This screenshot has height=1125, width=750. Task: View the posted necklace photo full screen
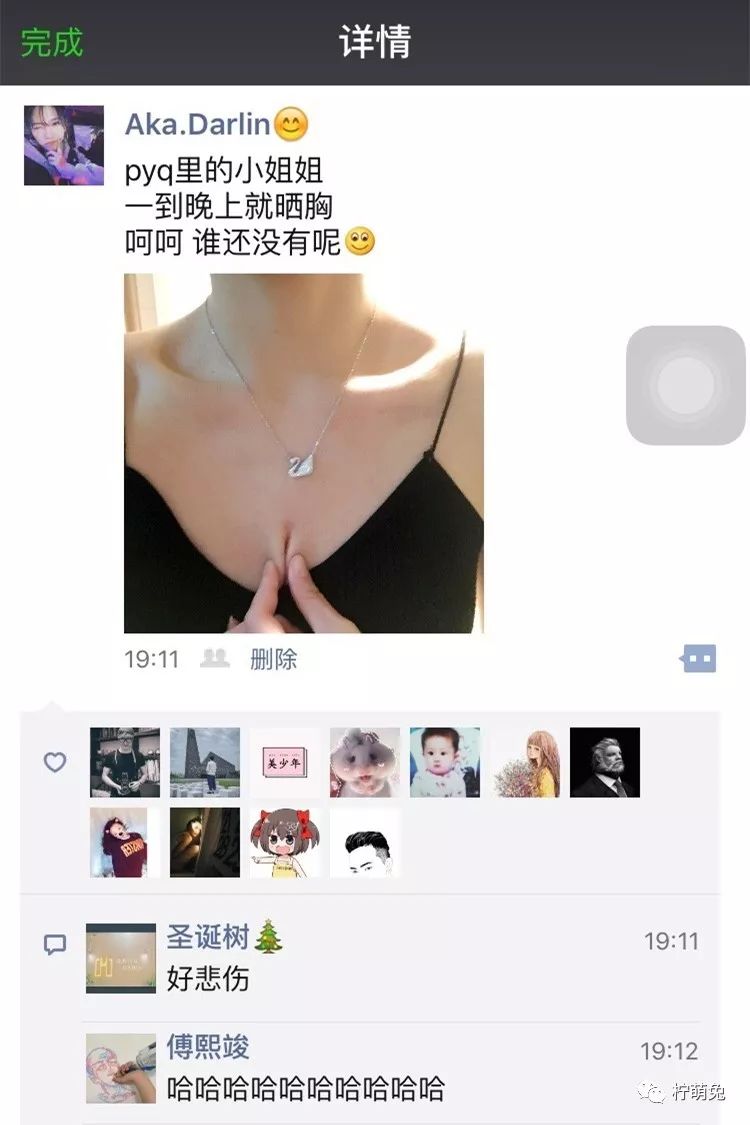pyautogui.click(x=303, y=453)
